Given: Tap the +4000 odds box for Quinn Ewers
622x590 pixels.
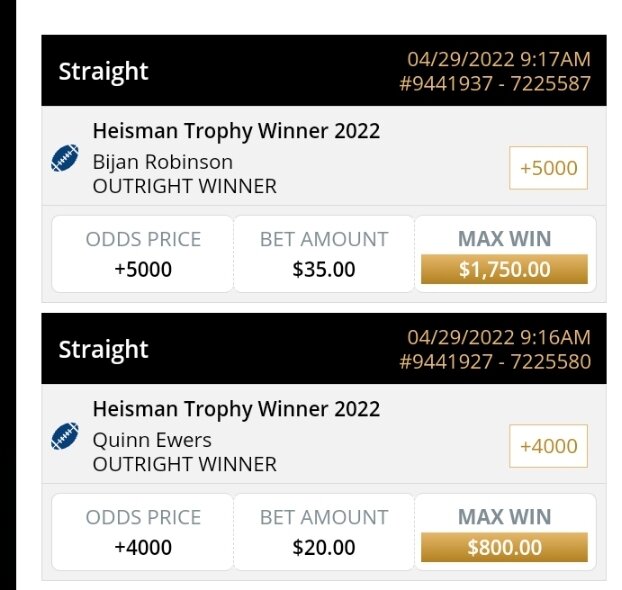Looking at the screenshot, I should 548,446.
